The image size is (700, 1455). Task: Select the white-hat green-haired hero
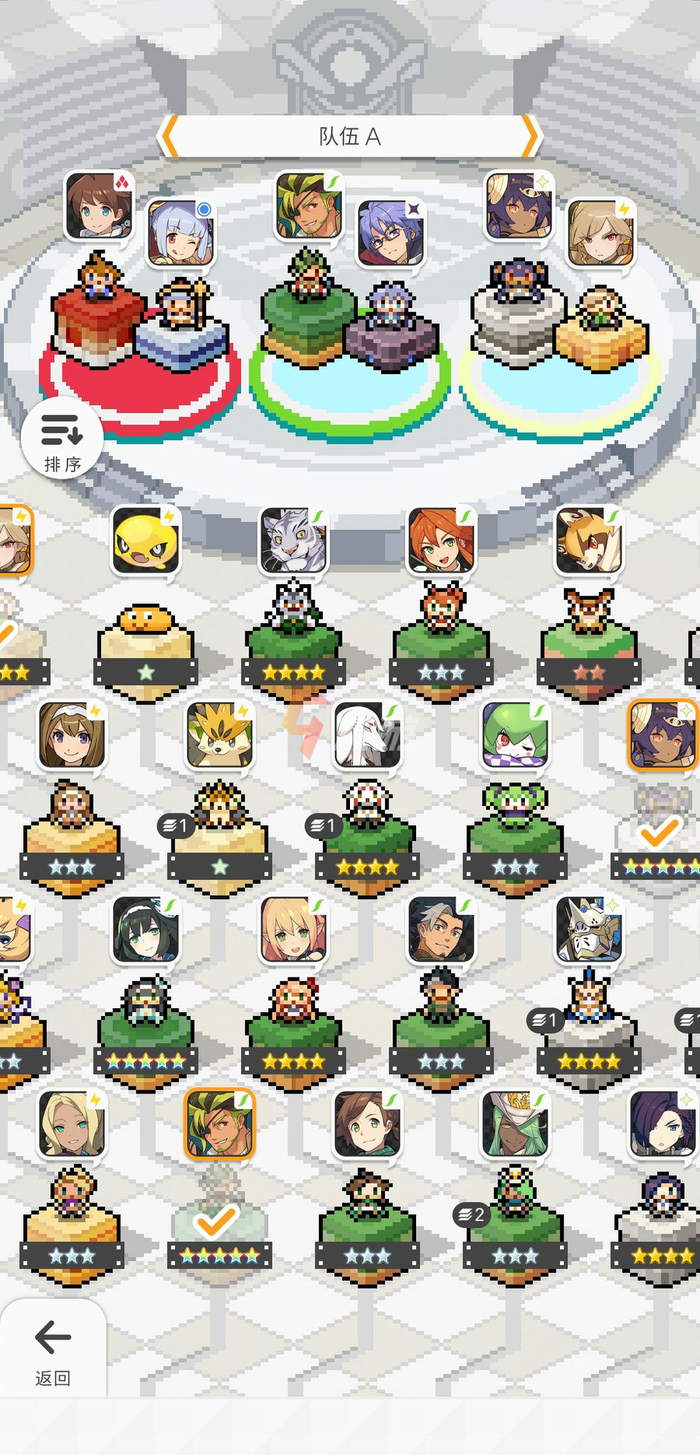pos(515,1123)
